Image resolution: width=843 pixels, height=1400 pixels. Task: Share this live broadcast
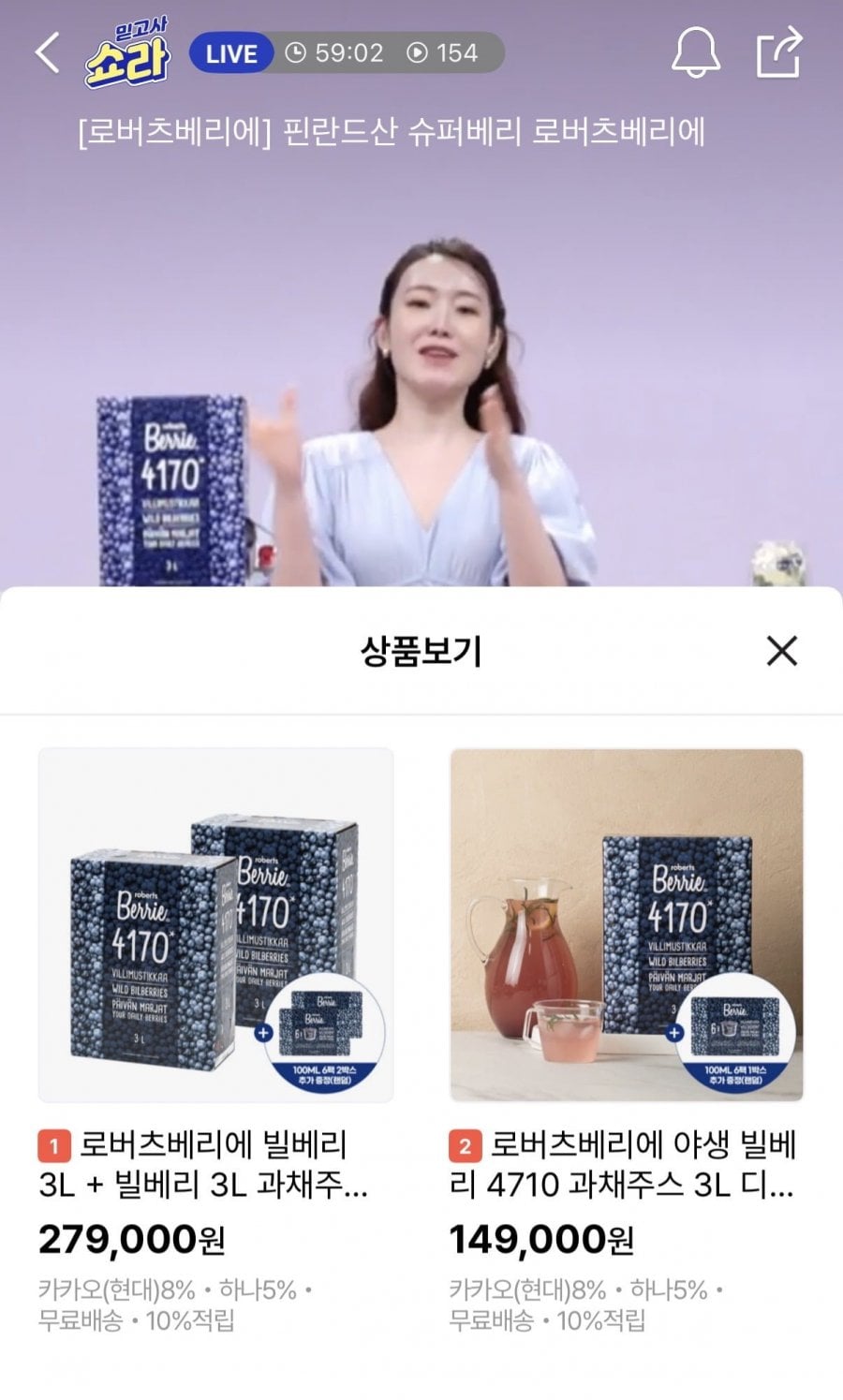[x=779, y=52]
